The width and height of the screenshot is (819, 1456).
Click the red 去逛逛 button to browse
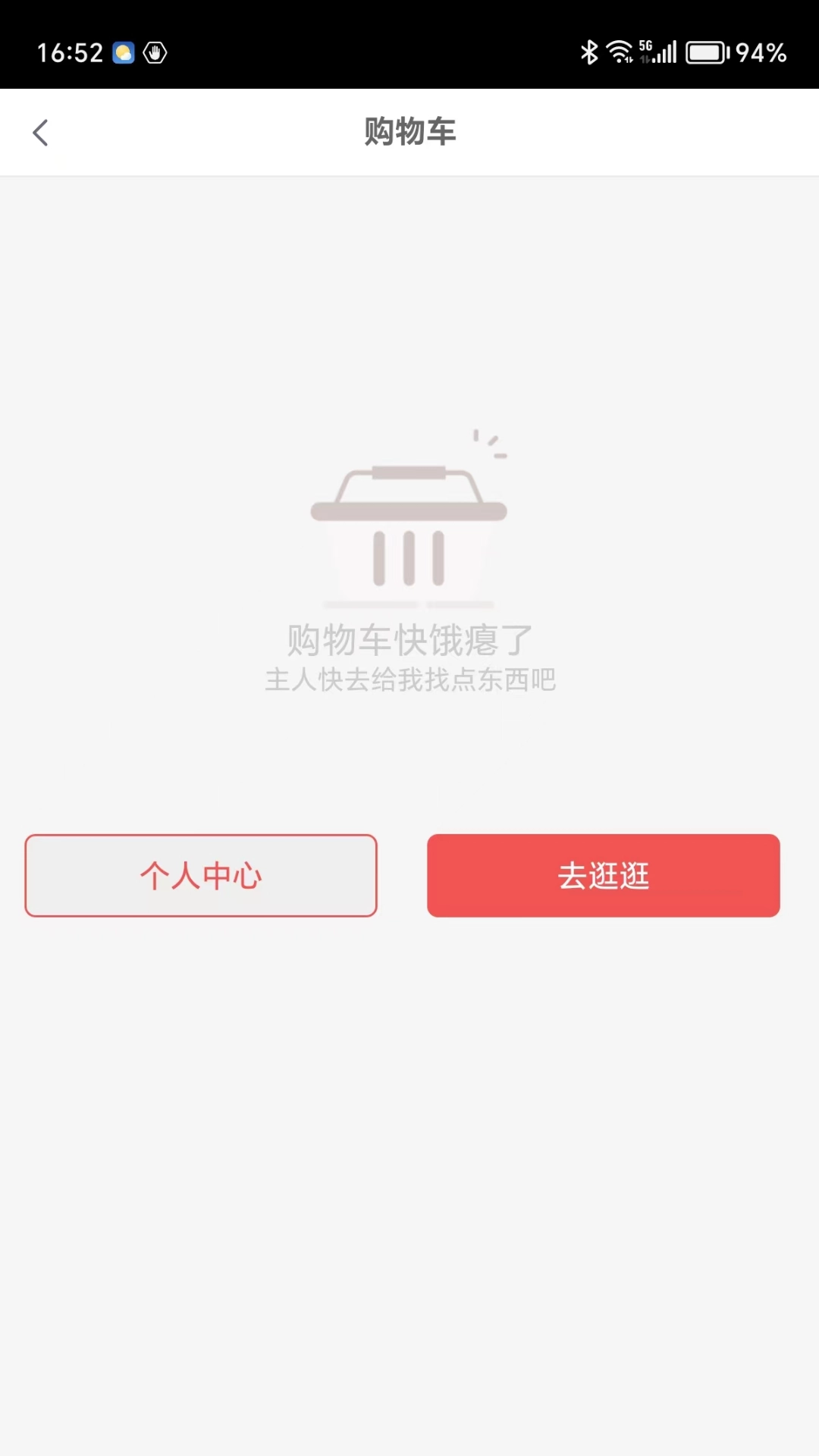point(604,876)
